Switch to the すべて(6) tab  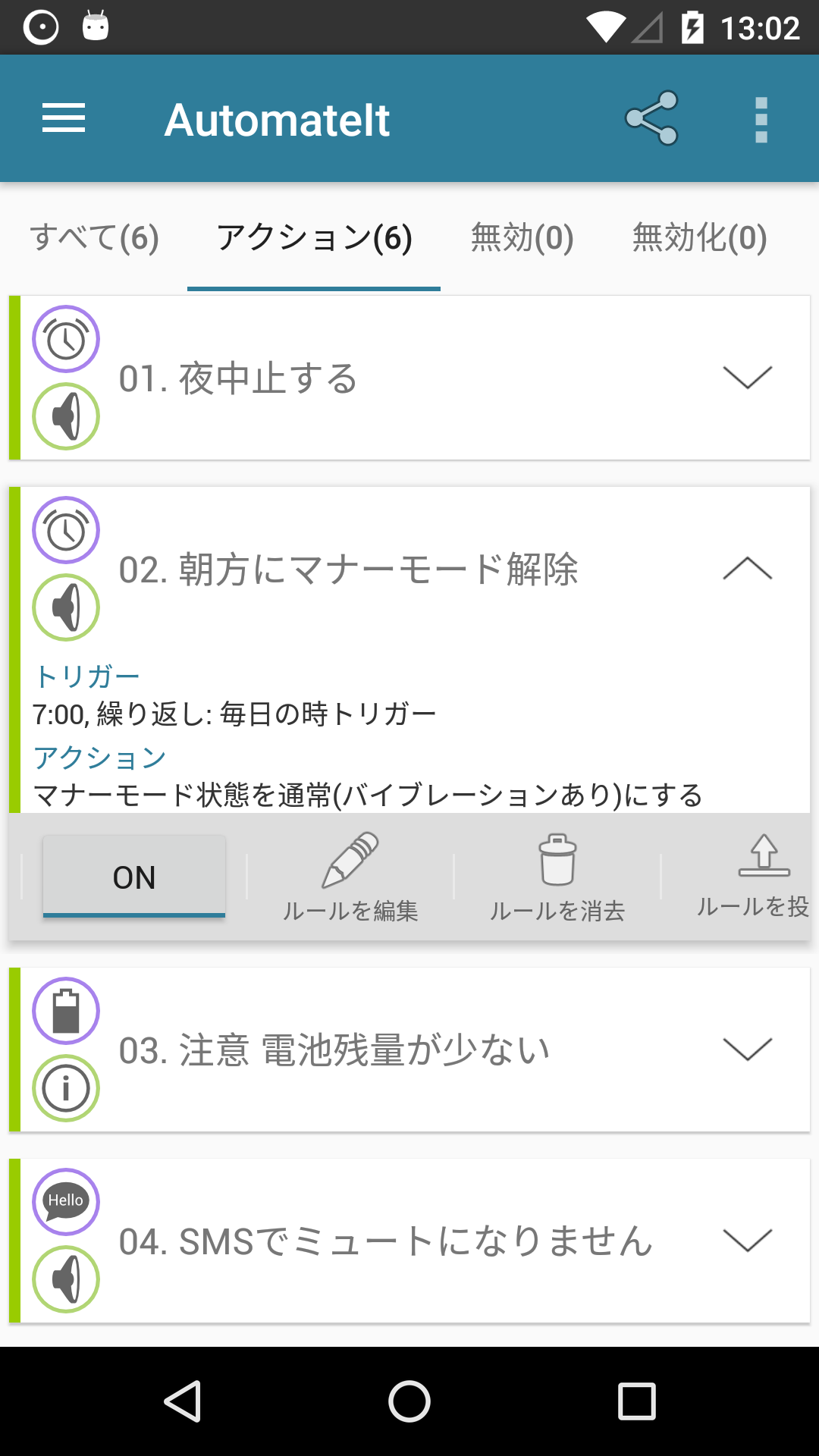[94, 237]
